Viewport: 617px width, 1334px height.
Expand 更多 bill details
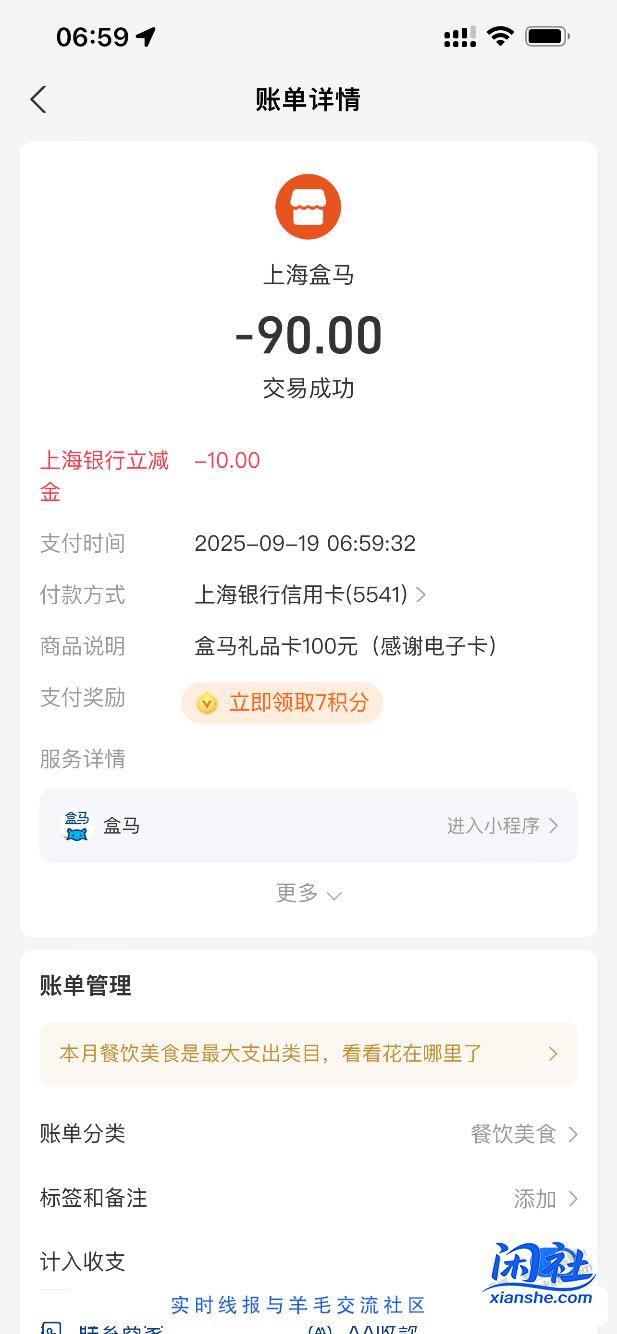(308, 893)
